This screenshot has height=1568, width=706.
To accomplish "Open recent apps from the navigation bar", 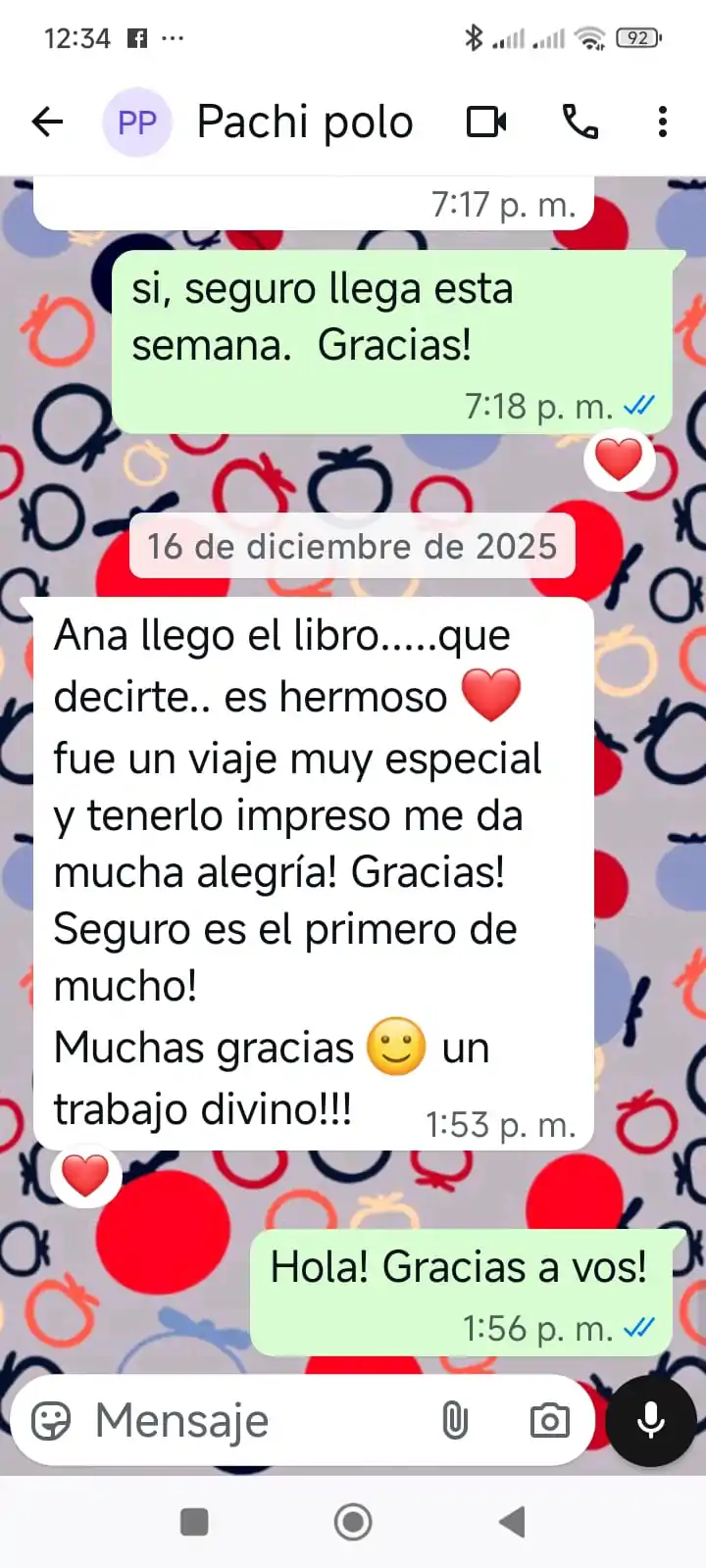I will [194, 1522].
